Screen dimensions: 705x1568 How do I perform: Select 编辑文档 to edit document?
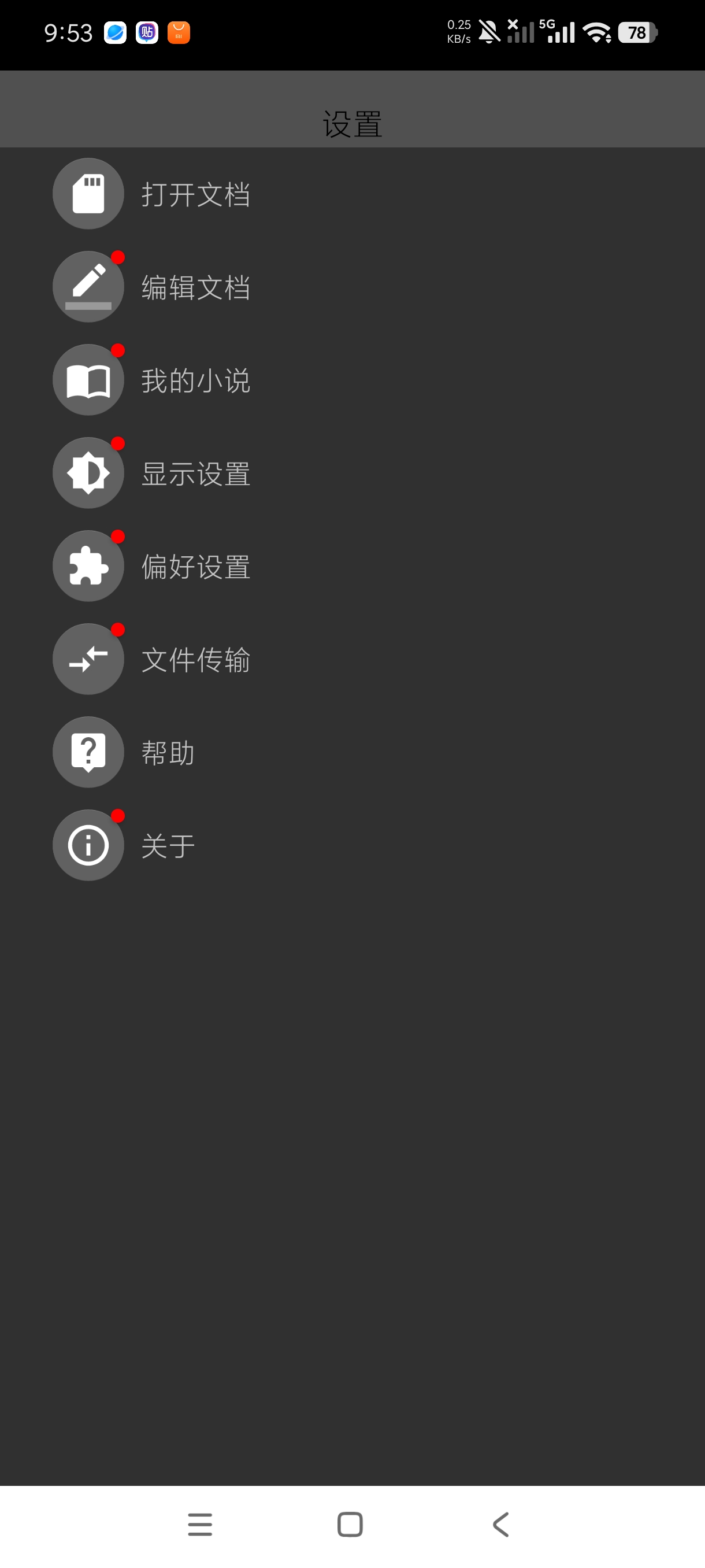point(352,287)
